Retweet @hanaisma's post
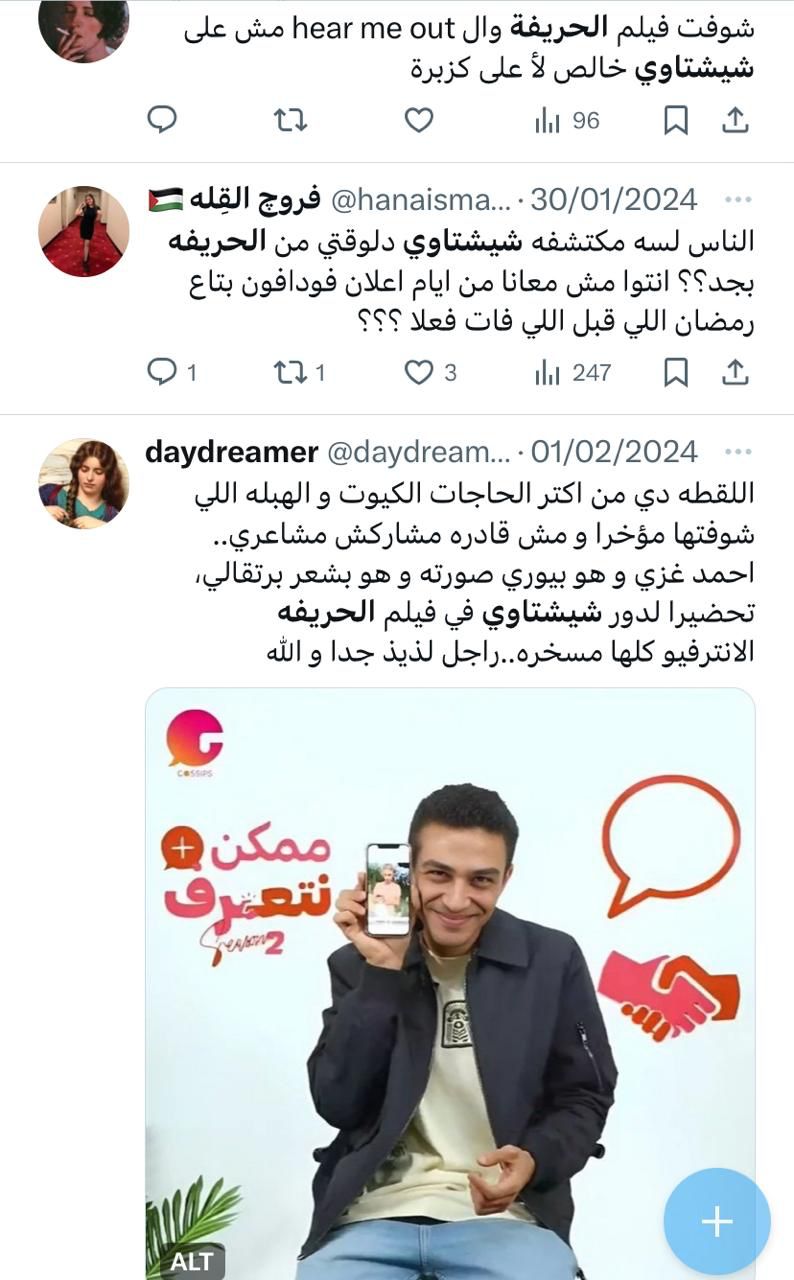794x1280 pixels. pyautogui.click(x=290, y=373)
